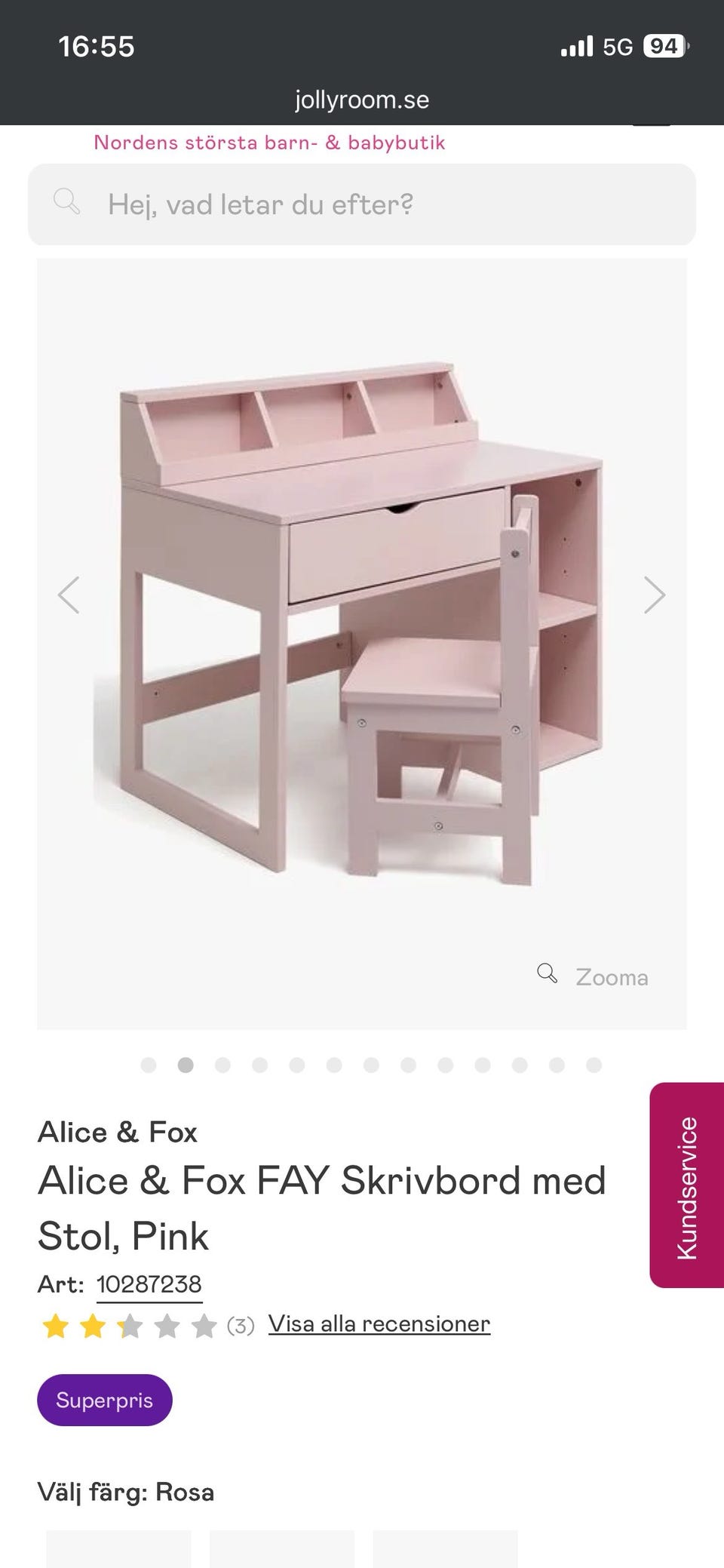Jump to the first image dot indicator
Image resolution: width=724 pixels, height=1568 pixels.
pyautogui.click(x=149, y=1065)
